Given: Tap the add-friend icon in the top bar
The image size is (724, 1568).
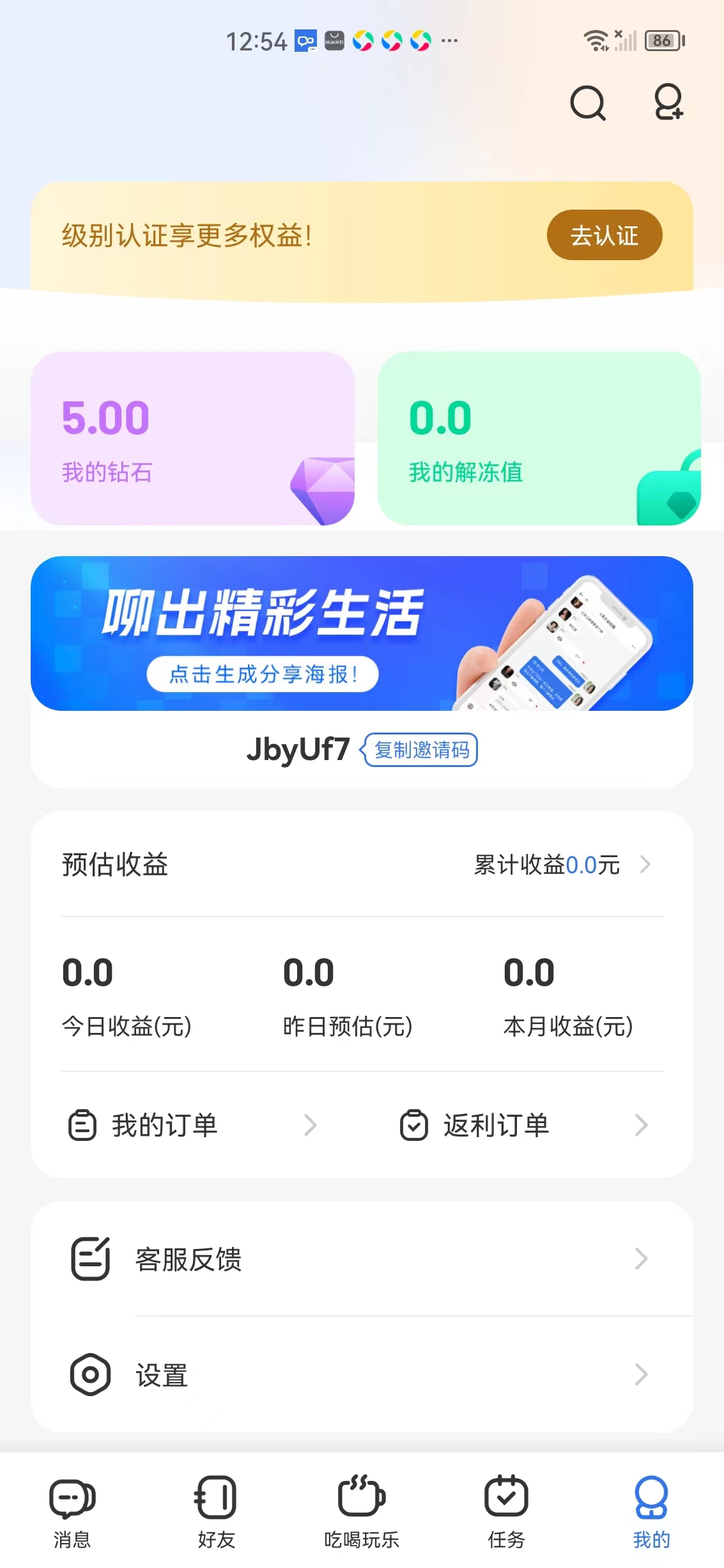Looking at the screenshot, I should (x=668, y=104).
